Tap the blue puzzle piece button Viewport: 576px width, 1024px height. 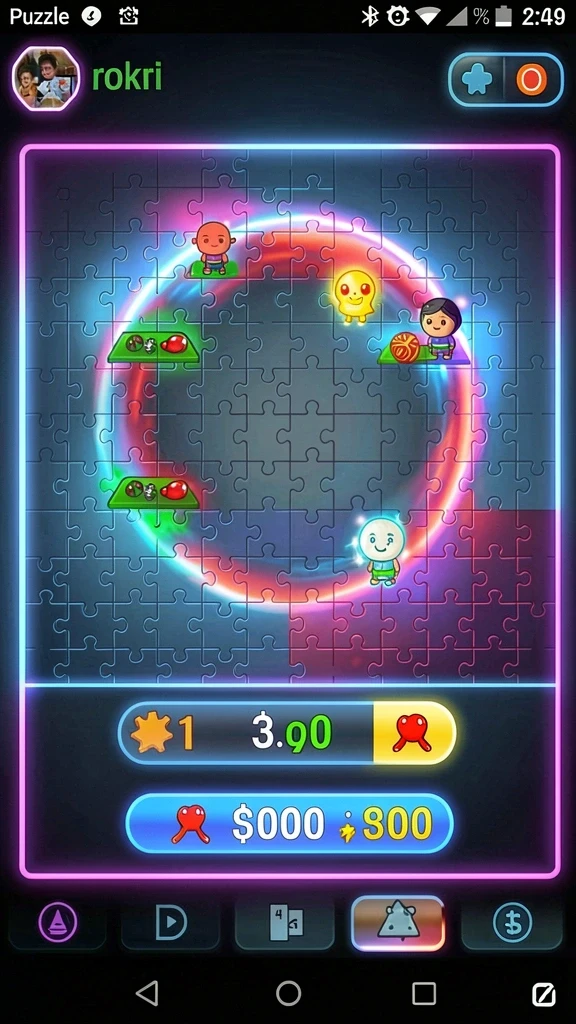point(477,80)
